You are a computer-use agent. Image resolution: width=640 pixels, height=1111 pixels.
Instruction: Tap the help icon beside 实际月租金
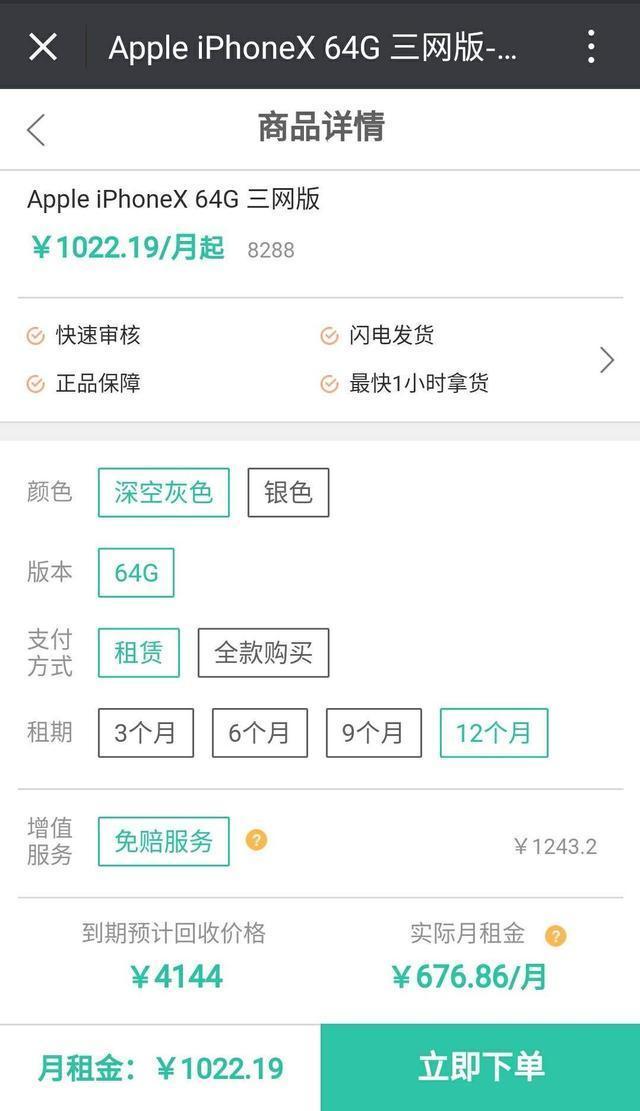click(556, 936)
